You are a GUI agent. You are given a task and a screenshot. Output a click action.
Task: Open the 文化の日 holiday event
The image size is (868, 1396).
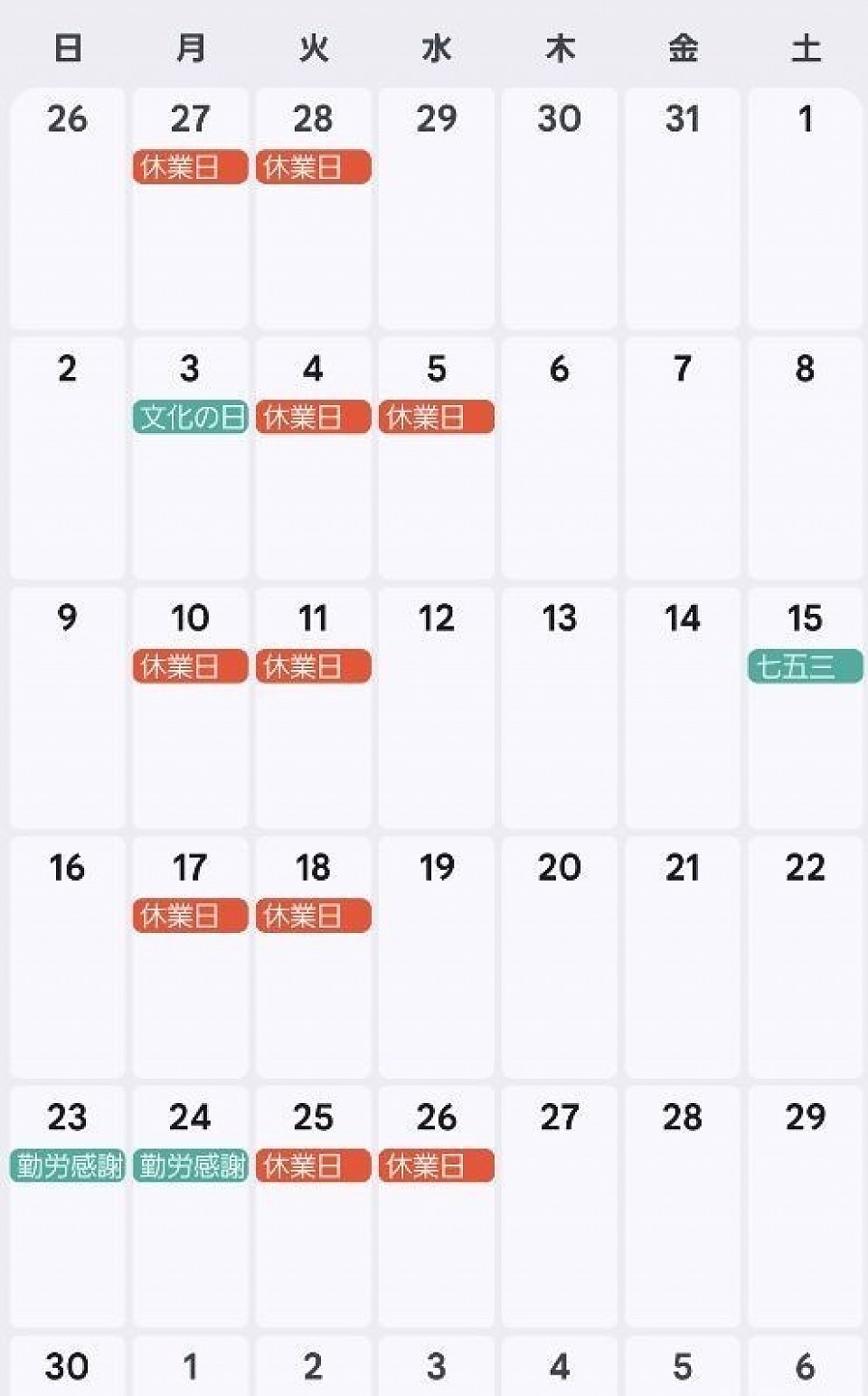click(190, 417)
